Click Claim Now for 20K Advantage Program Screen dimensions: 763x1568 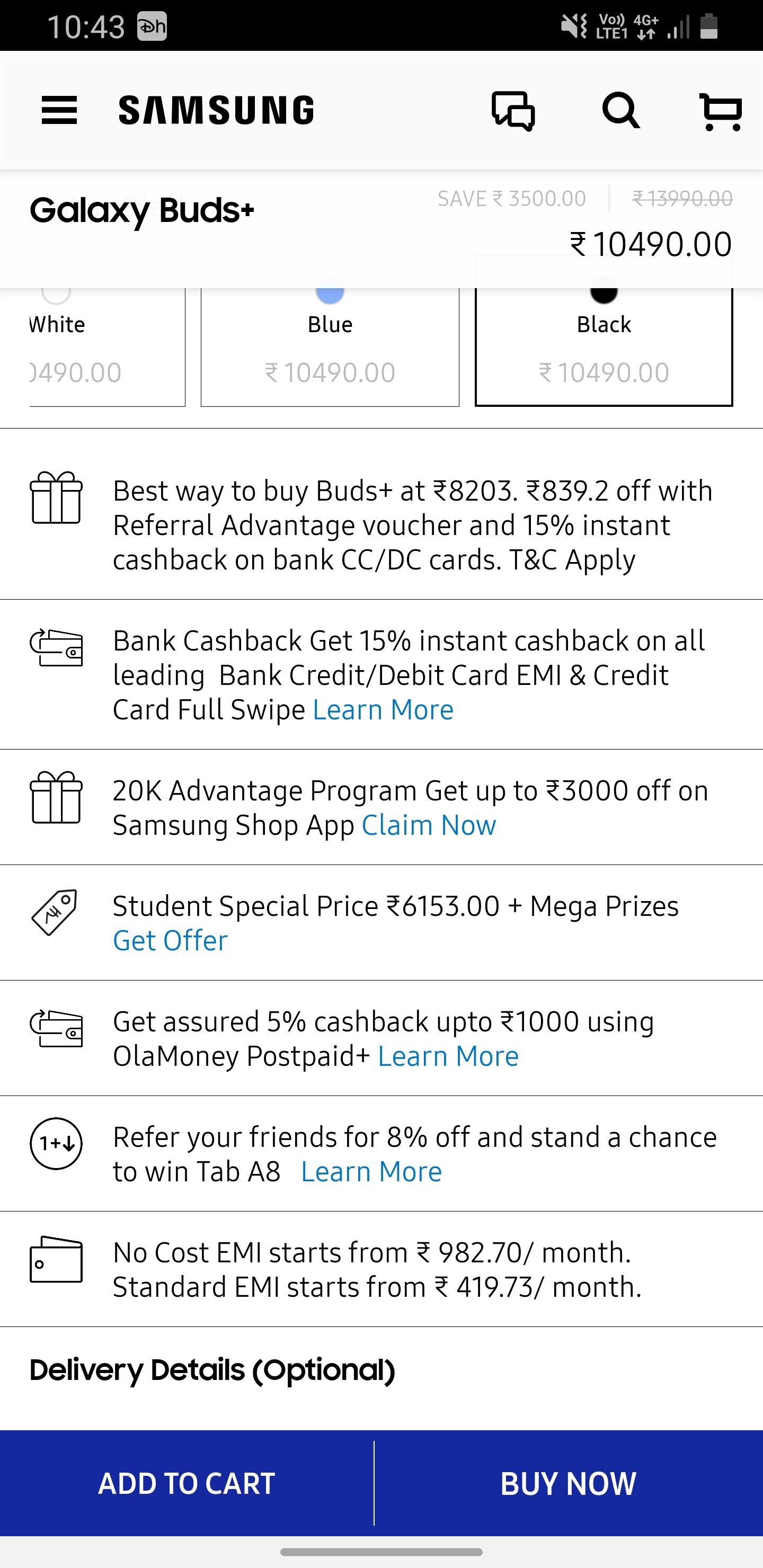pos(428,824)
